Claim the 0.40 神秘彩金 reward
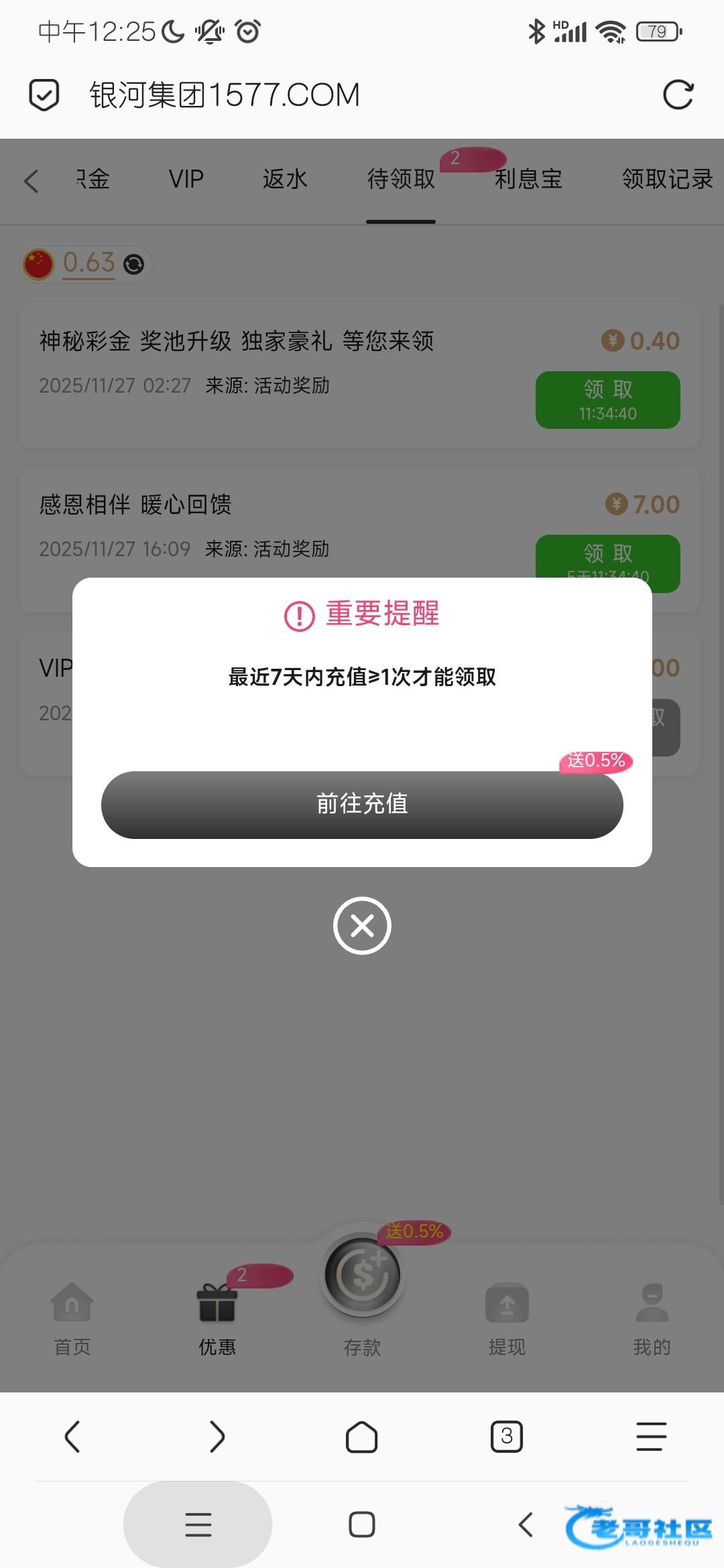Image resolution: width=724 pixels, height=1568 pixels. point(607,400)
